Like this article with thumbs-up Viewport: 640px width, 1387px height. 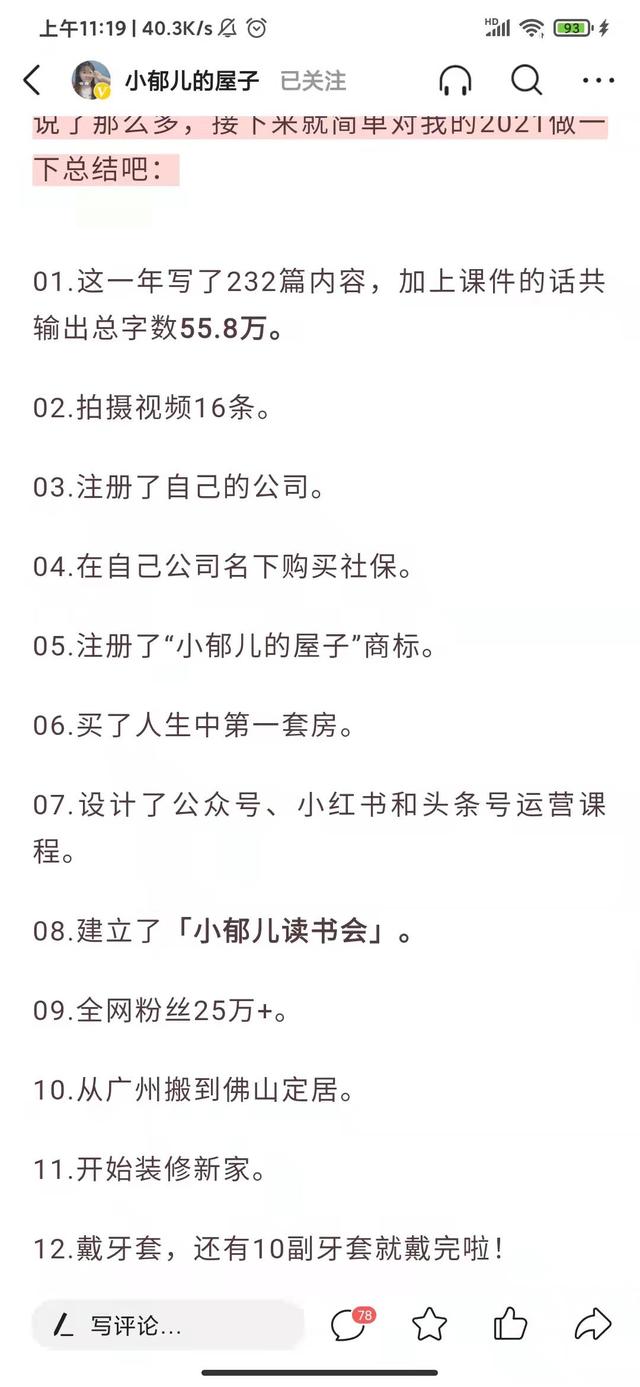pos(511,1325)
